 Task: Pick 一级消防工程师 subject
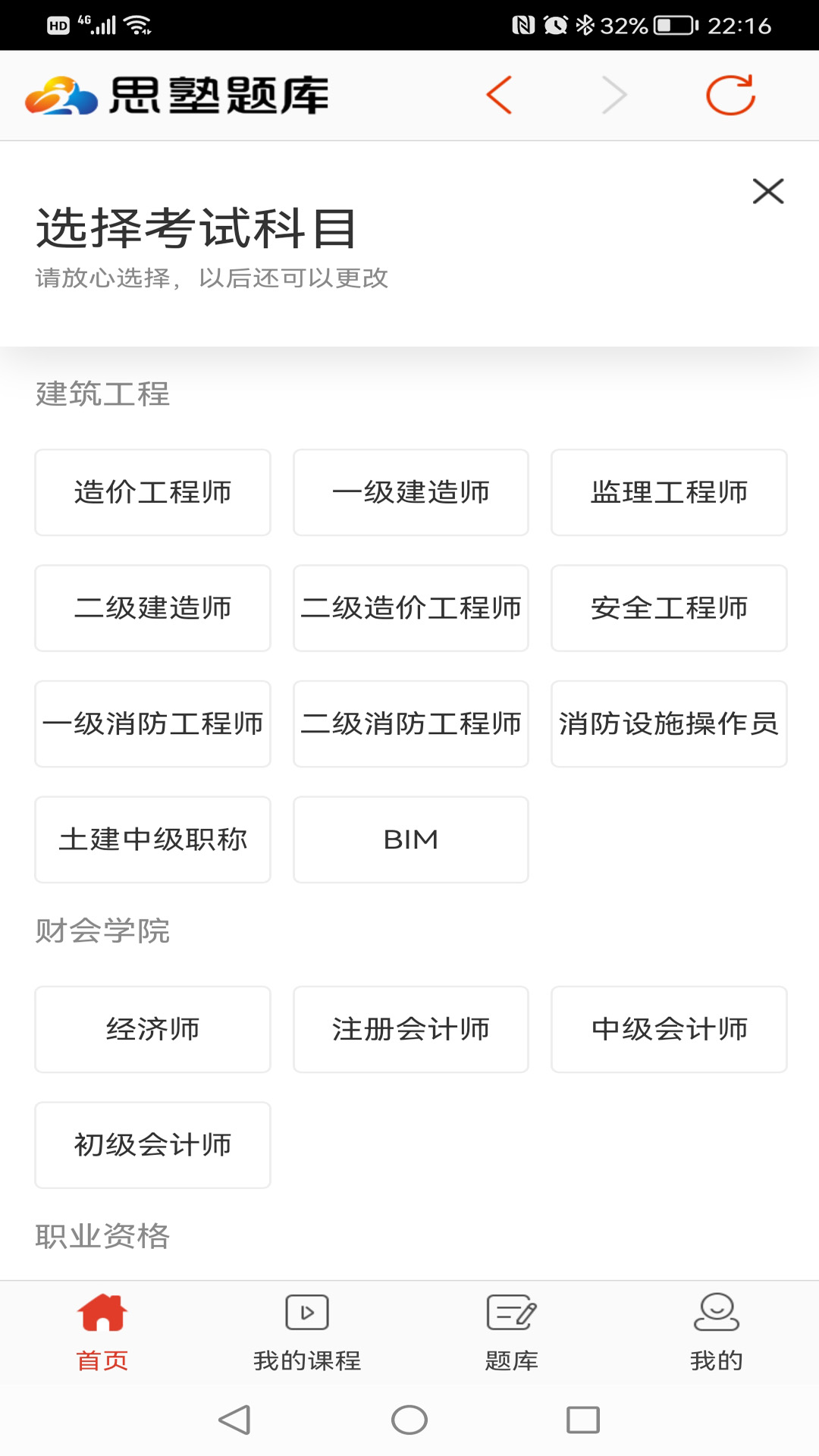pyautogui.click(x=152, y=723)
